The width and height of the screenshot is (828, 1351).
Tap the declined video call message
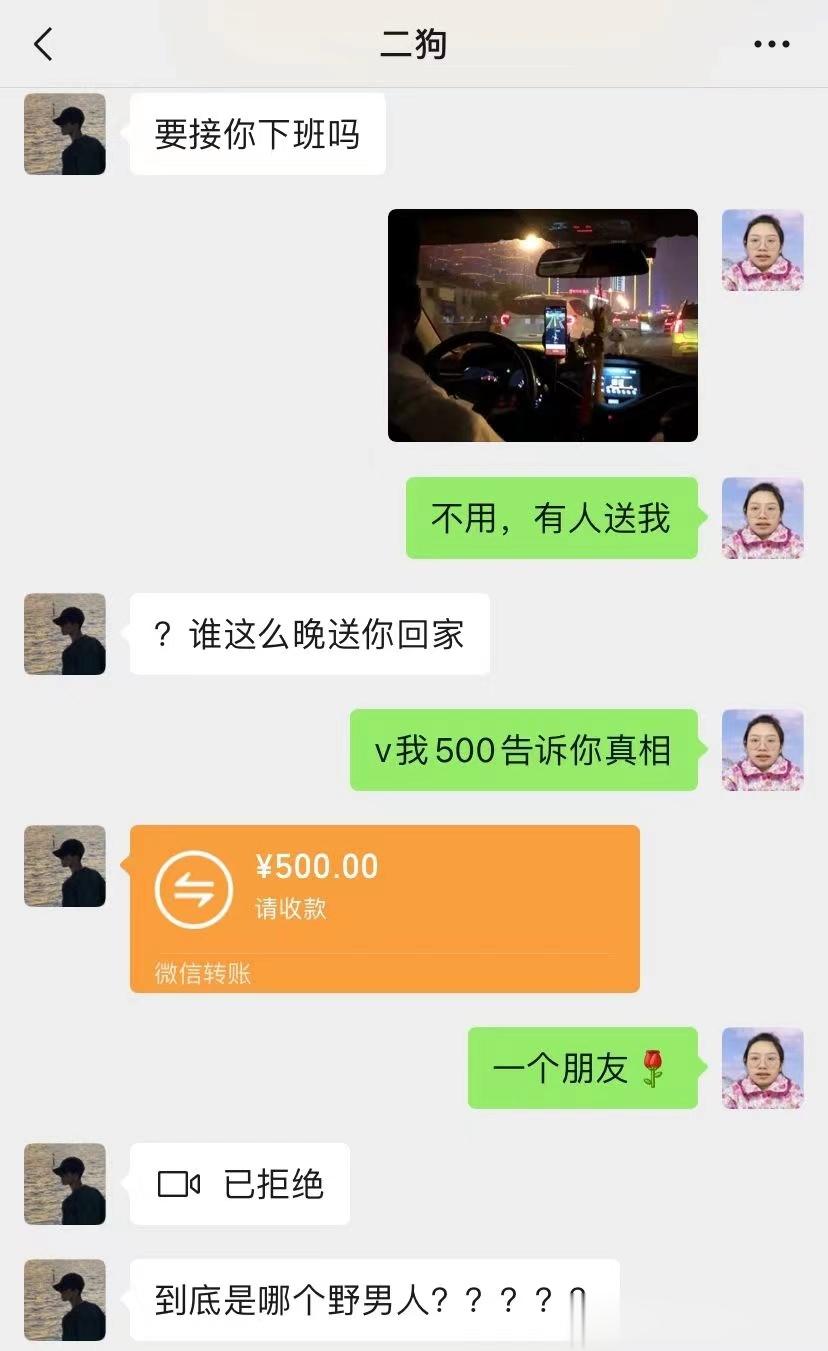(240, 1184)
